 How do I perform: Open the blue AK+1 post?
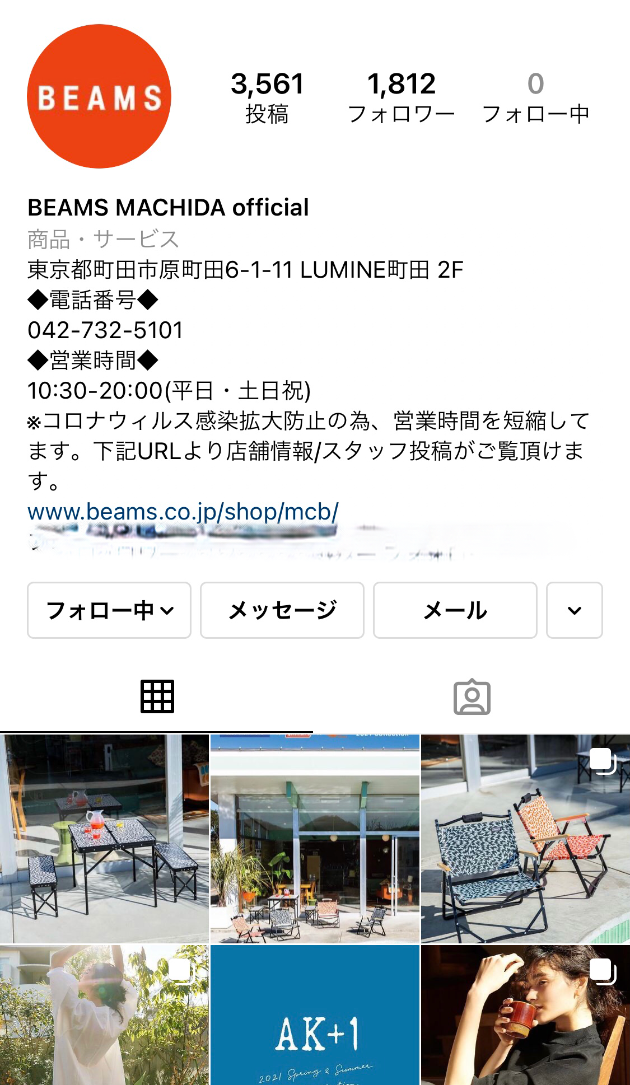315,1015
